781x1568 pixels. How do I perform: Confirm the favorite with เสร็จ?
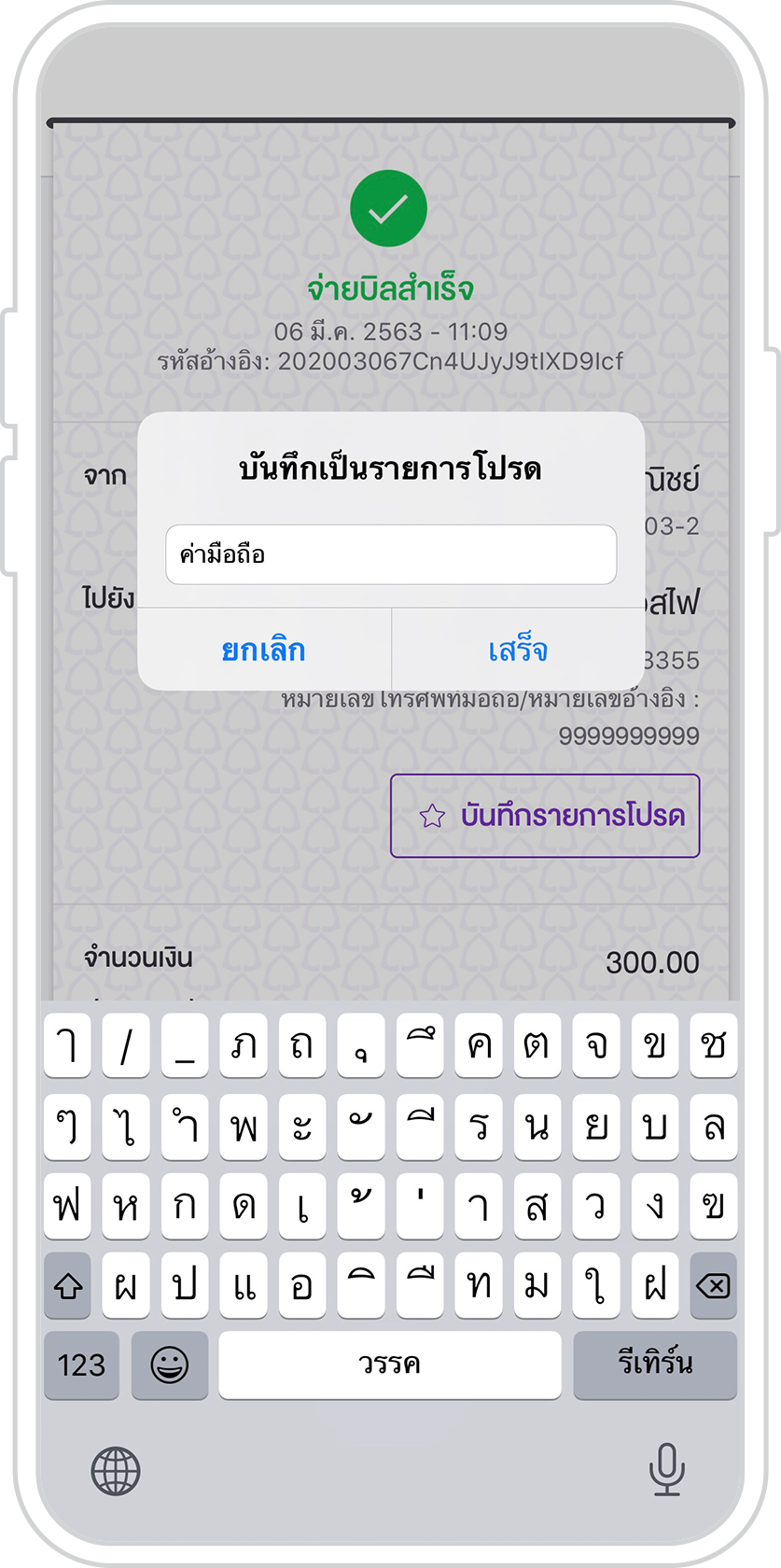[x=518, y=650]
